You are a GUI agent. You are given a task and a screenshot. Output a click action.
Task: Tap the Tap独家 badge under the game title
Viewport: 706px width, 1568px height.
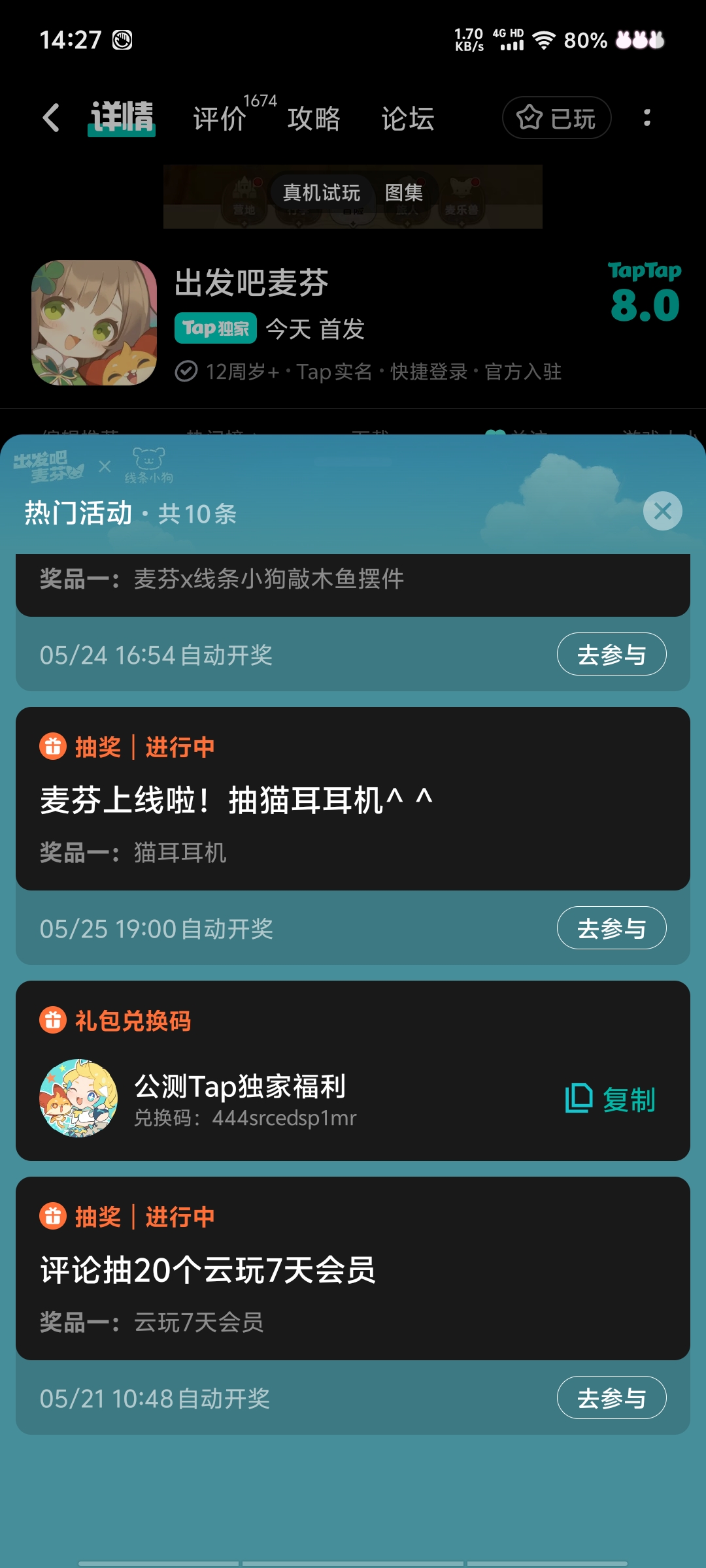216,329
